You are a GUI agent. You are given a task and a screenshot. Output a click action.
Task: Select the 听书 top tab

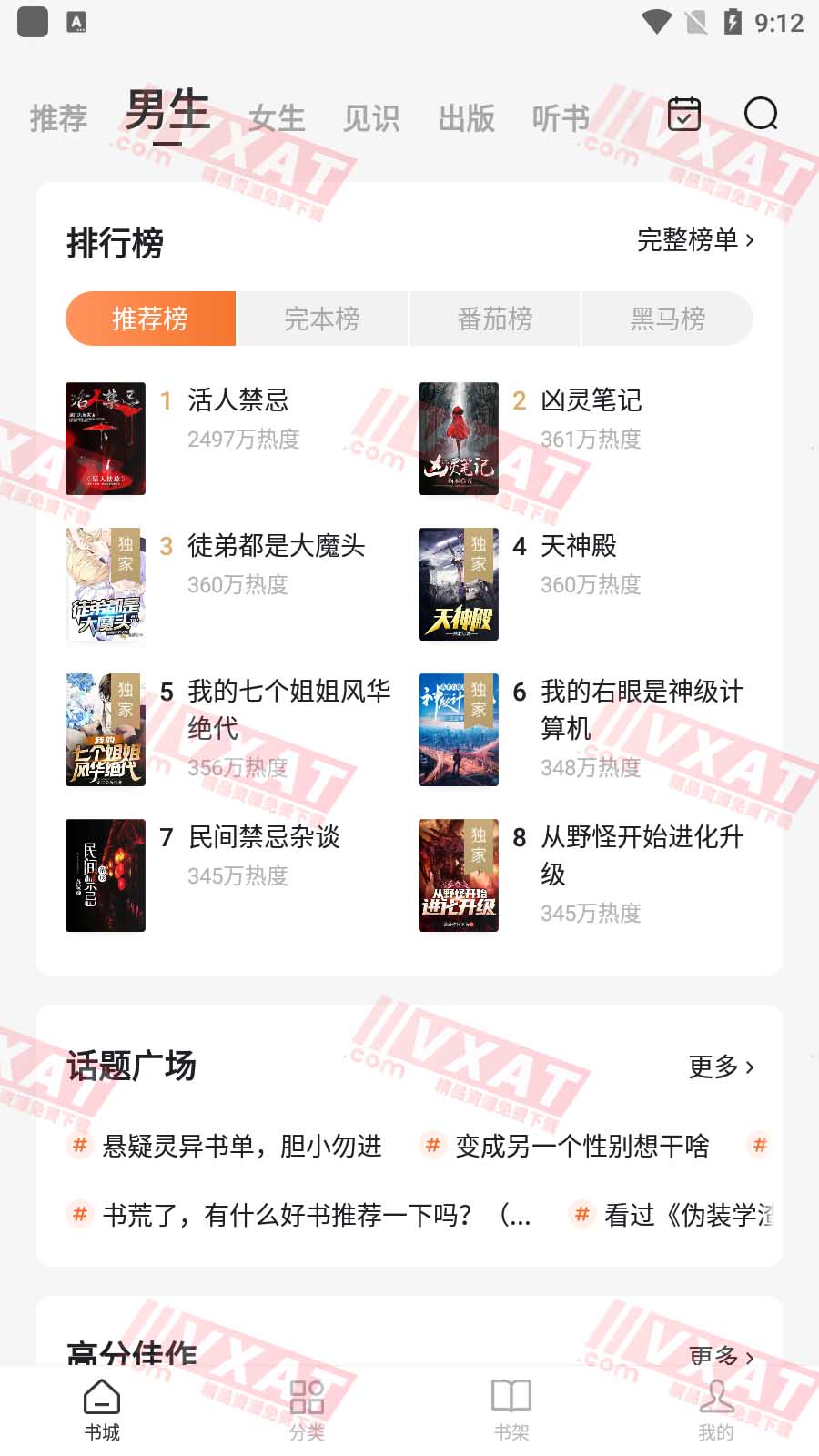coord(561,118)
